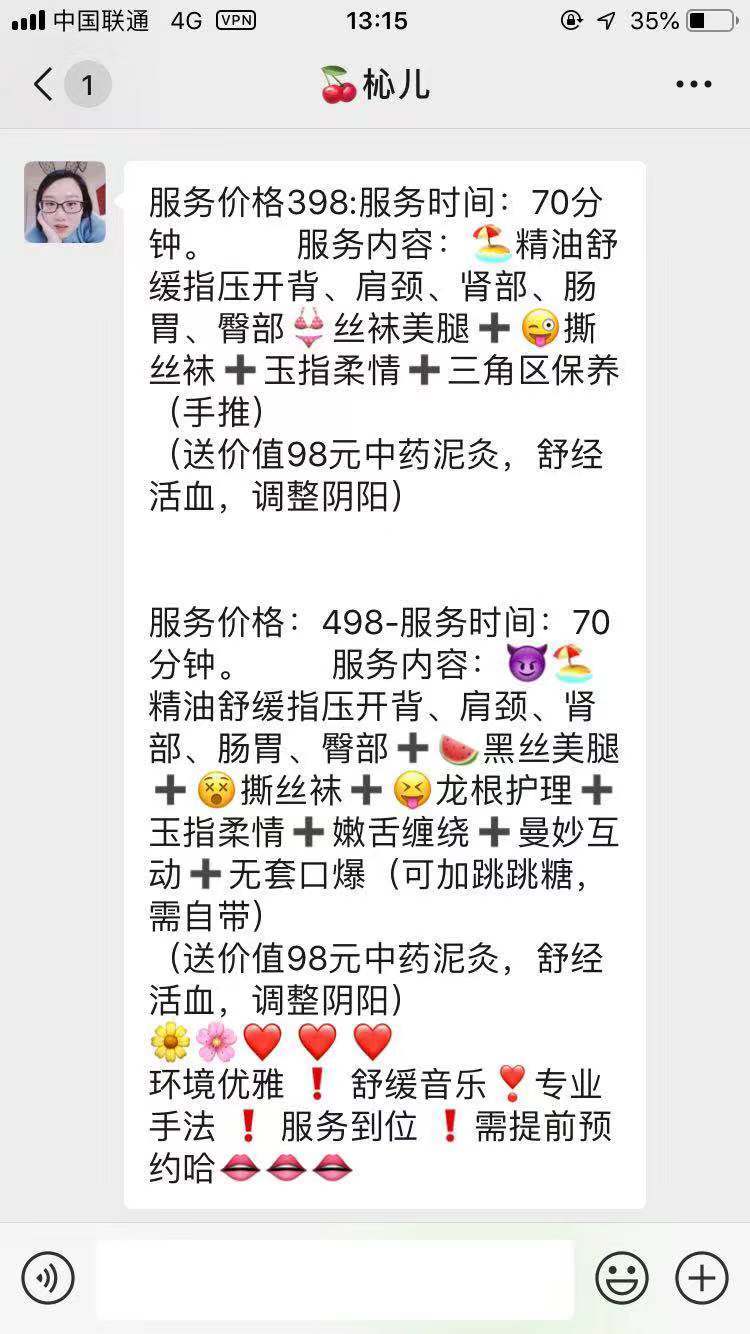Open the plus attachments menu
The width and height of the screenshot is (750, 1334).
pyautogui.click(x=701, y=1277)
